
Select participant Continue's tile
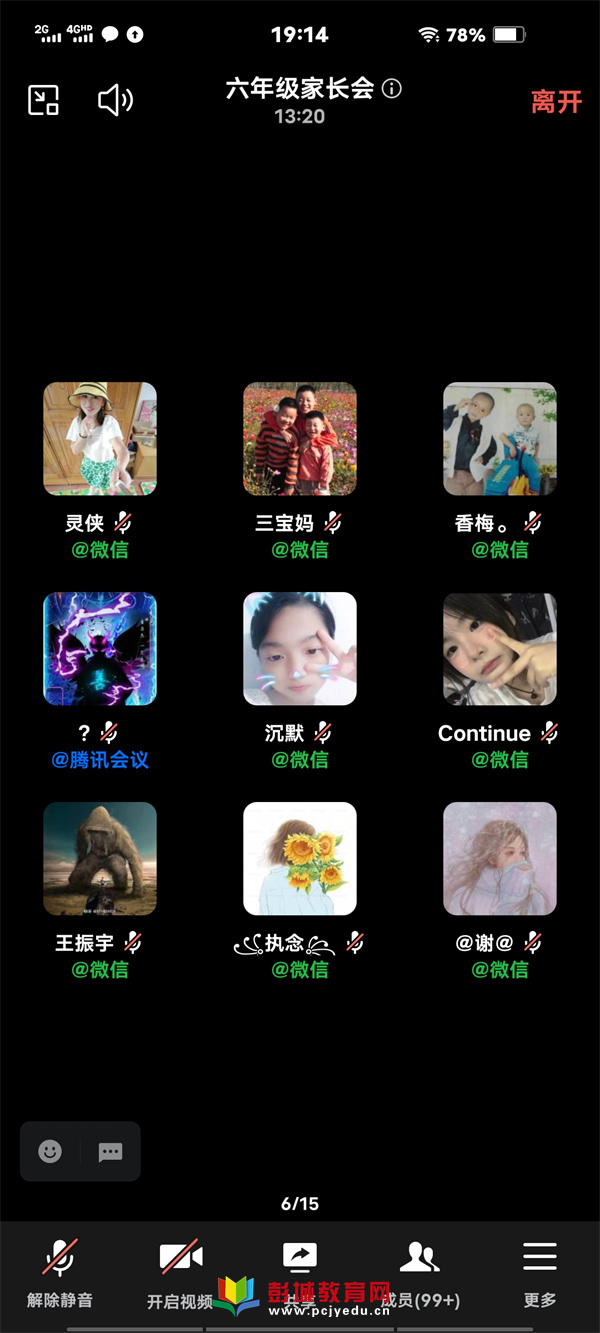(500, 649)
